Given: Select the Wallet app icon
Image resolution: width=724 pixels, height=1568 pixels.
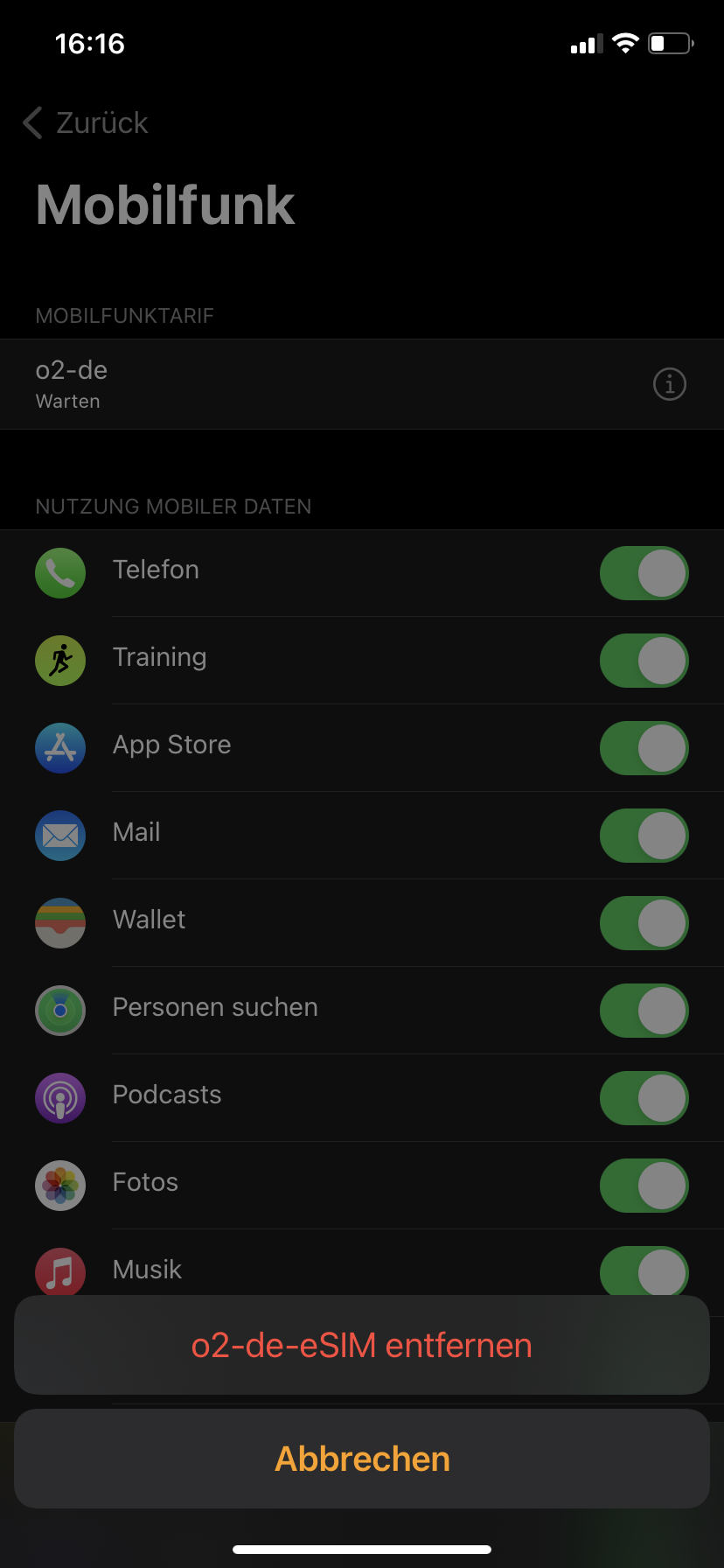Looking at the screenshot, I should point(59,923).
